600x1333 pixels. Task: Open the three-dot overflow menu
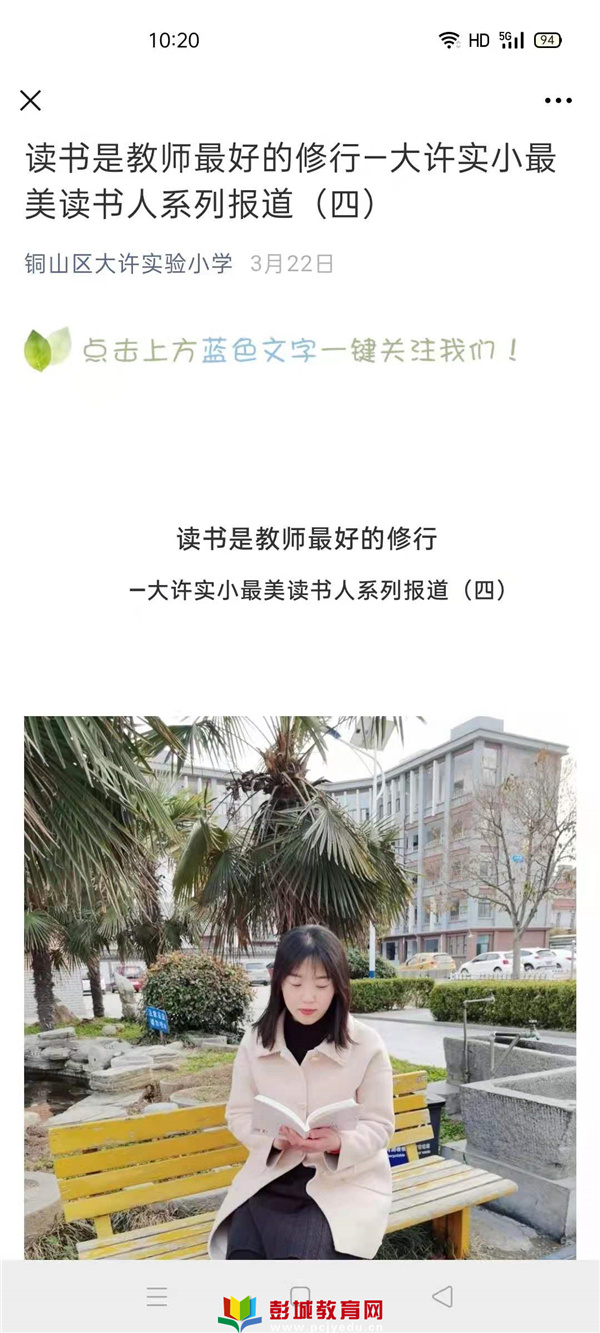558,100
